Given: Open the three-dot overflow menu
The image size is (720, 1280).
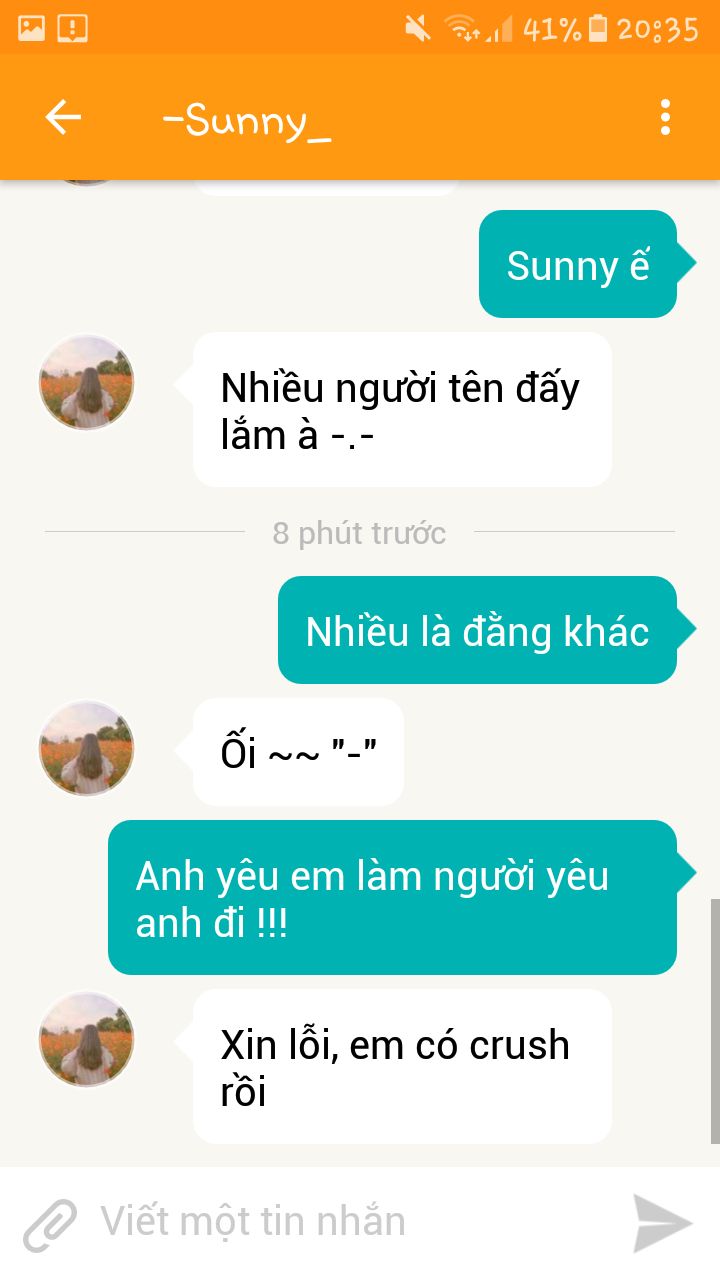Looking at the screenshot, I should coord(665,118).
